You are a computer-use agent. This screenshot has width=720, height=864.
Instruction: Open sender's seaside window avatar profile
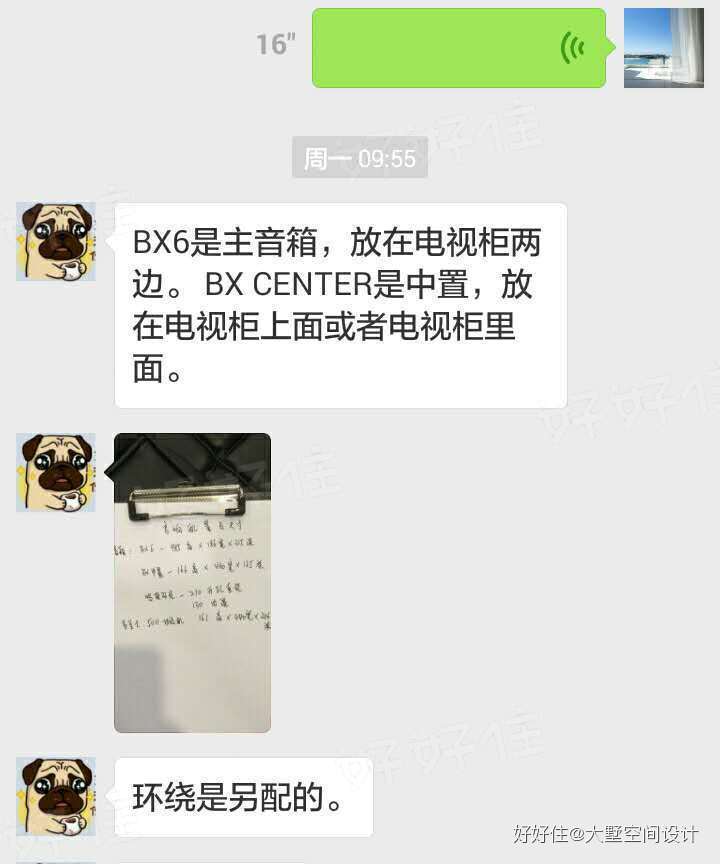[x=663, y=48]
